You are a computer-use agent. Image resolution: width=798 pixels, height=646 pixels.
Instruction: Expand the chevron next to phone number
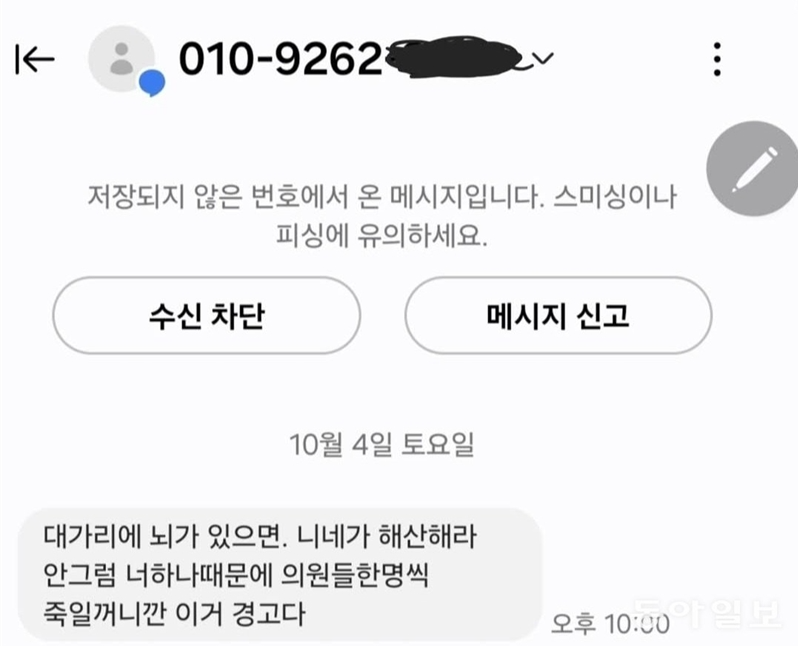click(x=543, y=59)
